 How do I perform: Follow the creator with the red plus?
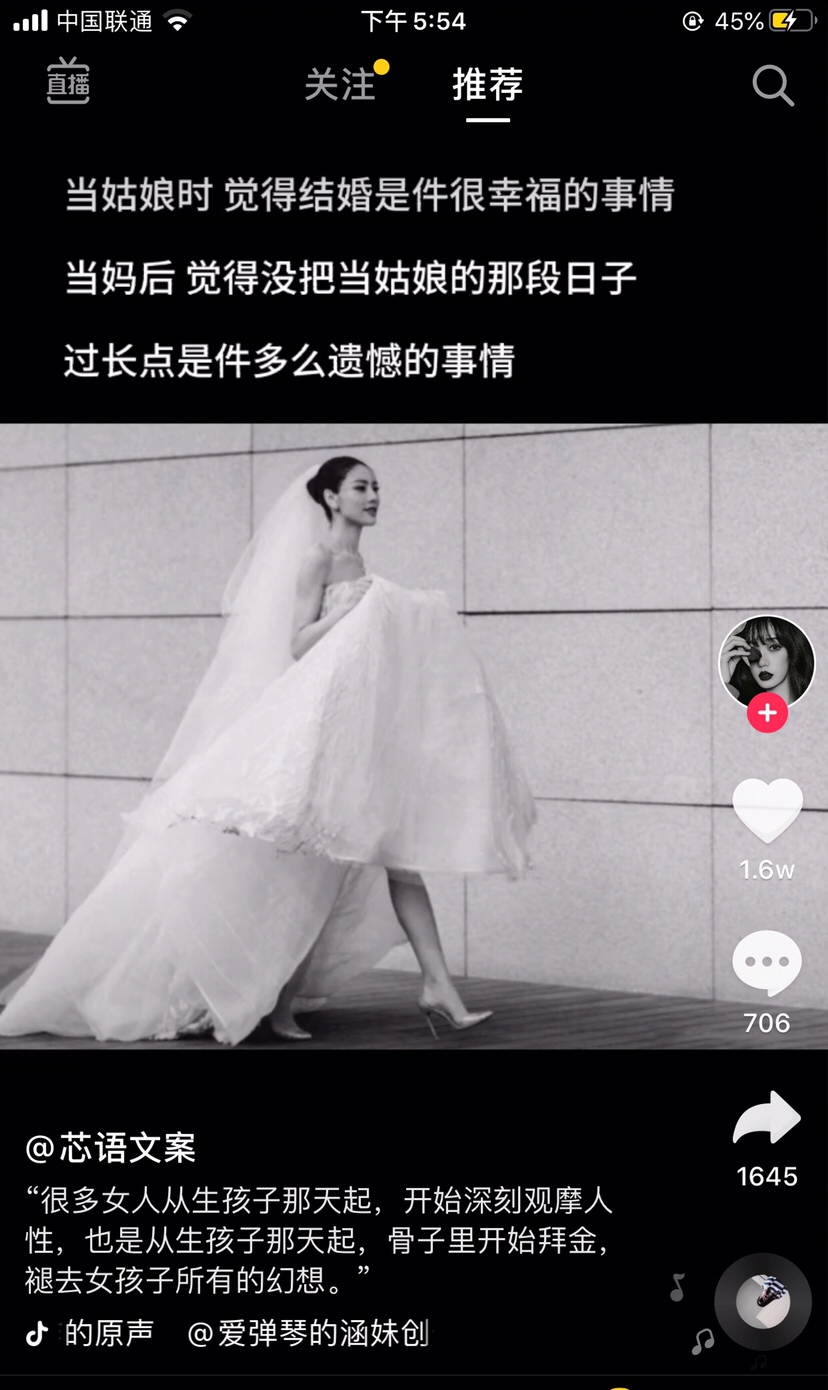pos(767,713)
